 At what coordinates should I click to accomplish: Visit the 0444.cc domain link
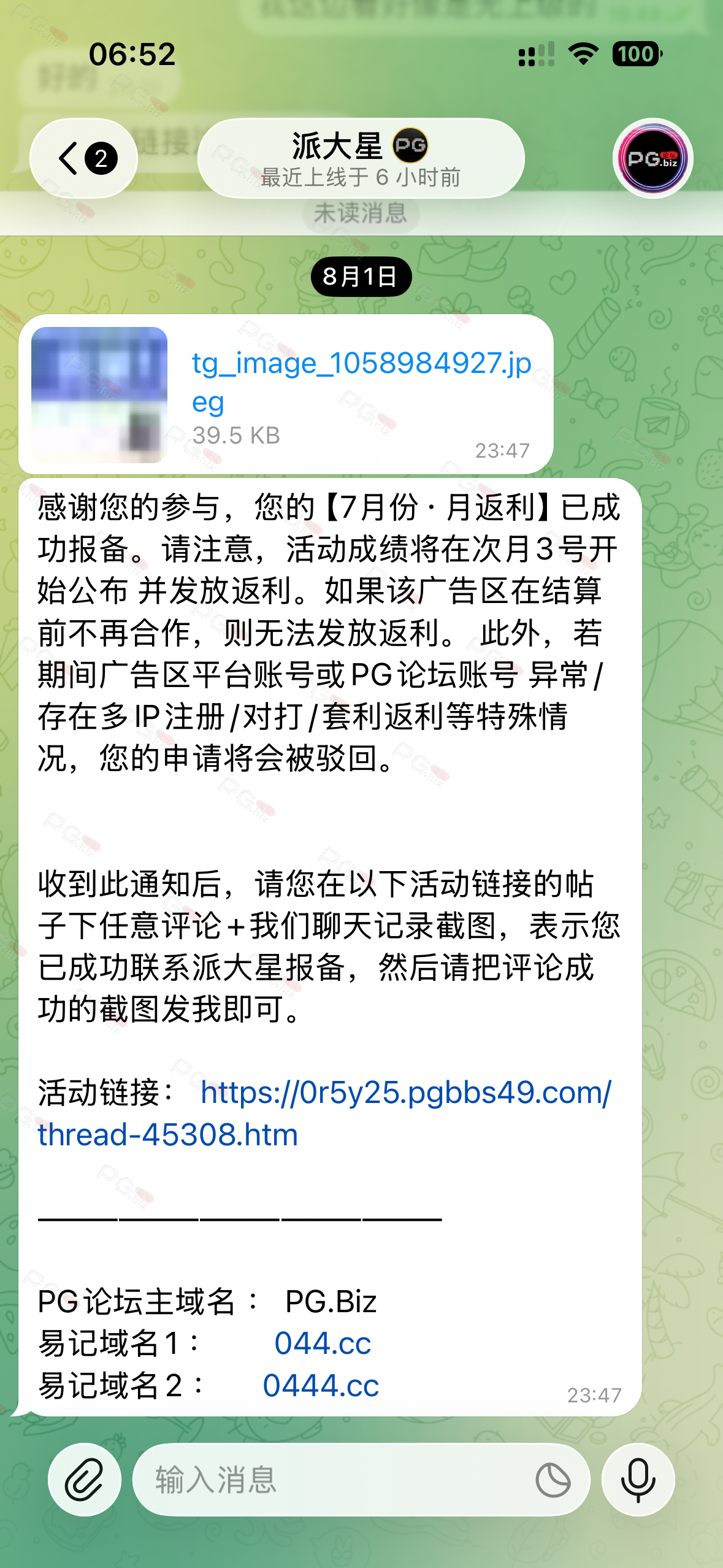coord(321,1385)
